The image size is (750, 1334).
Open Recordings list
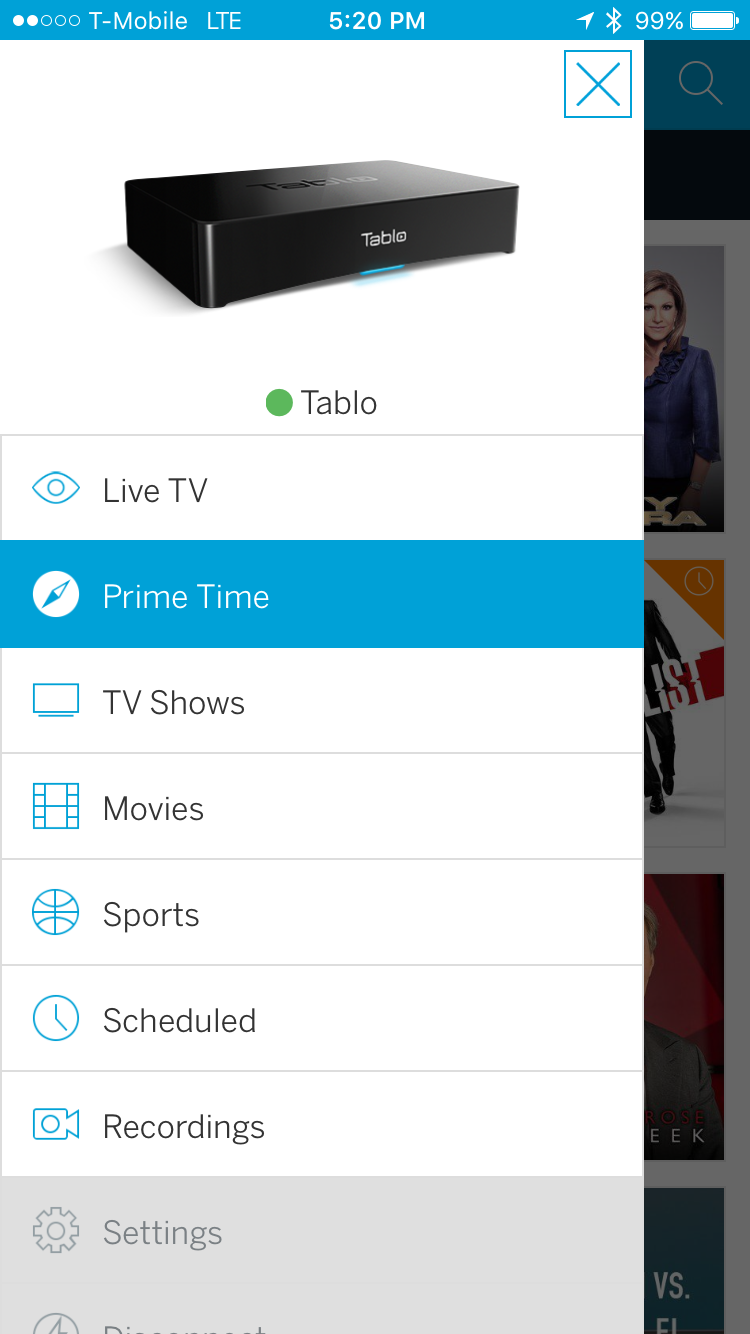320,1126
